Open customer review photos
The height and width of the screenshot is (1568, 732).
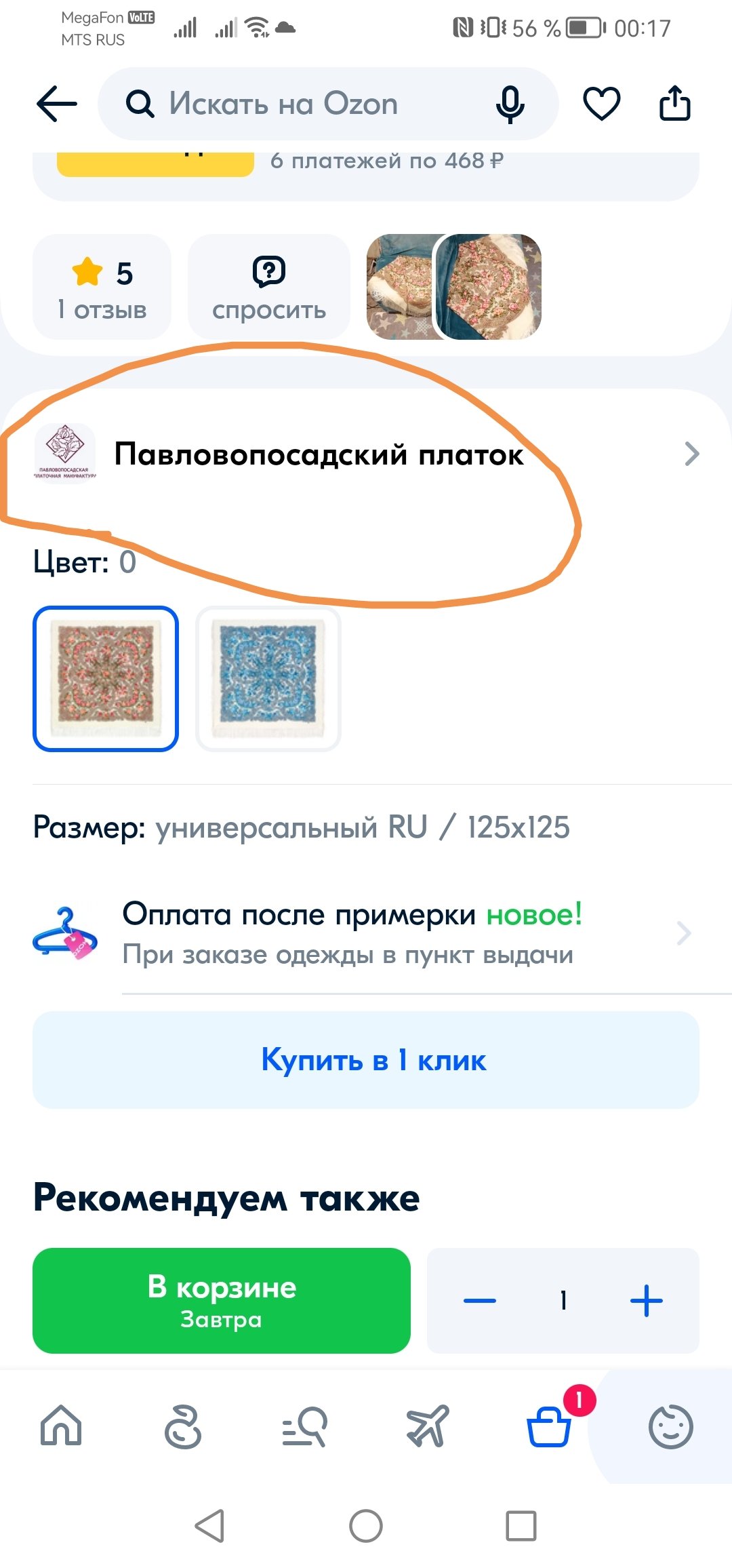pos(454,288)
